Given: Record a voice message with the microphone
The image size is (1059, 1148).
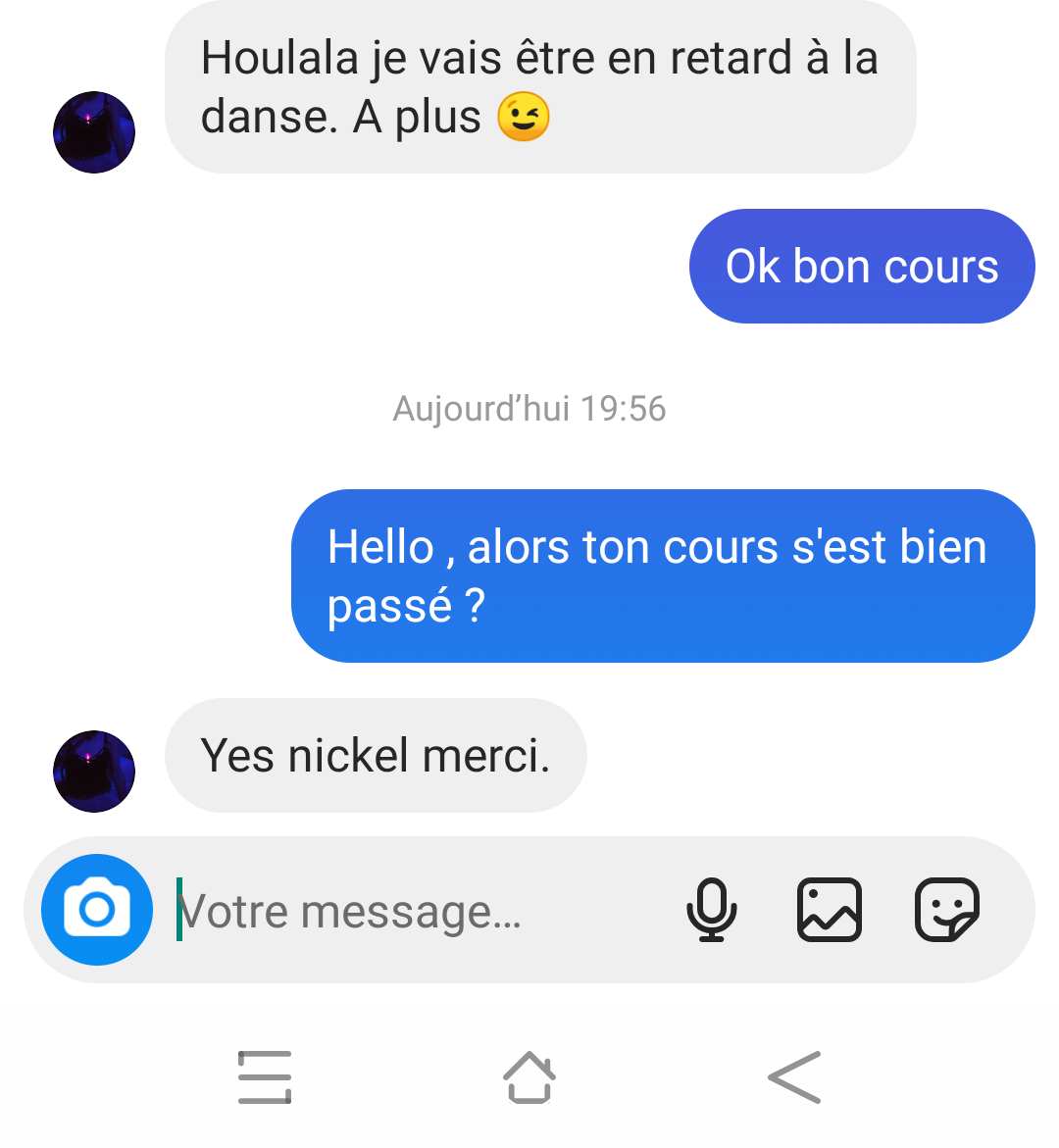Looking at the screenshot, I should (x=711, y=910).
